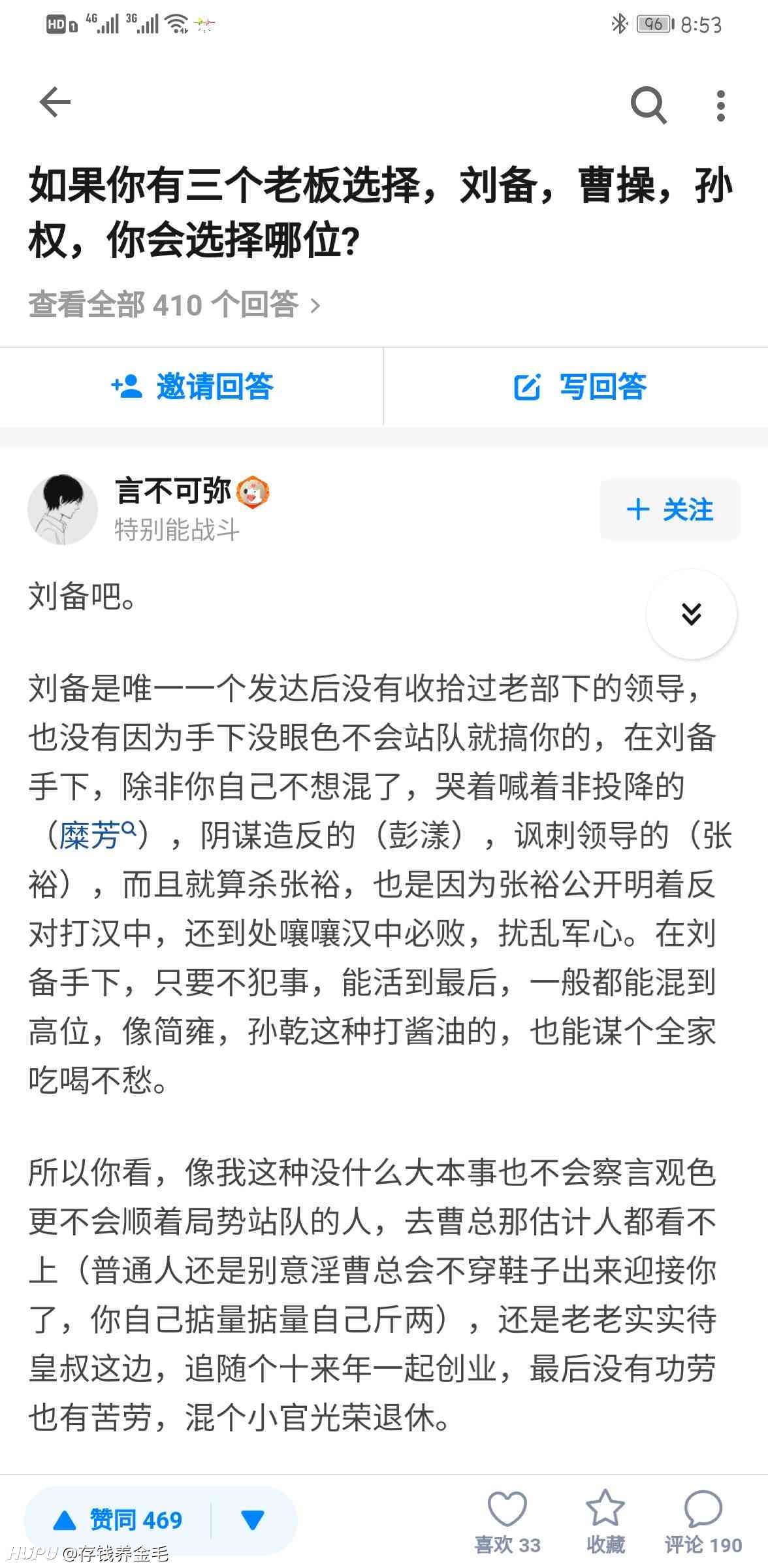
Task: Tap 写回答 to write an answer
Action: [x=580, y=387]
